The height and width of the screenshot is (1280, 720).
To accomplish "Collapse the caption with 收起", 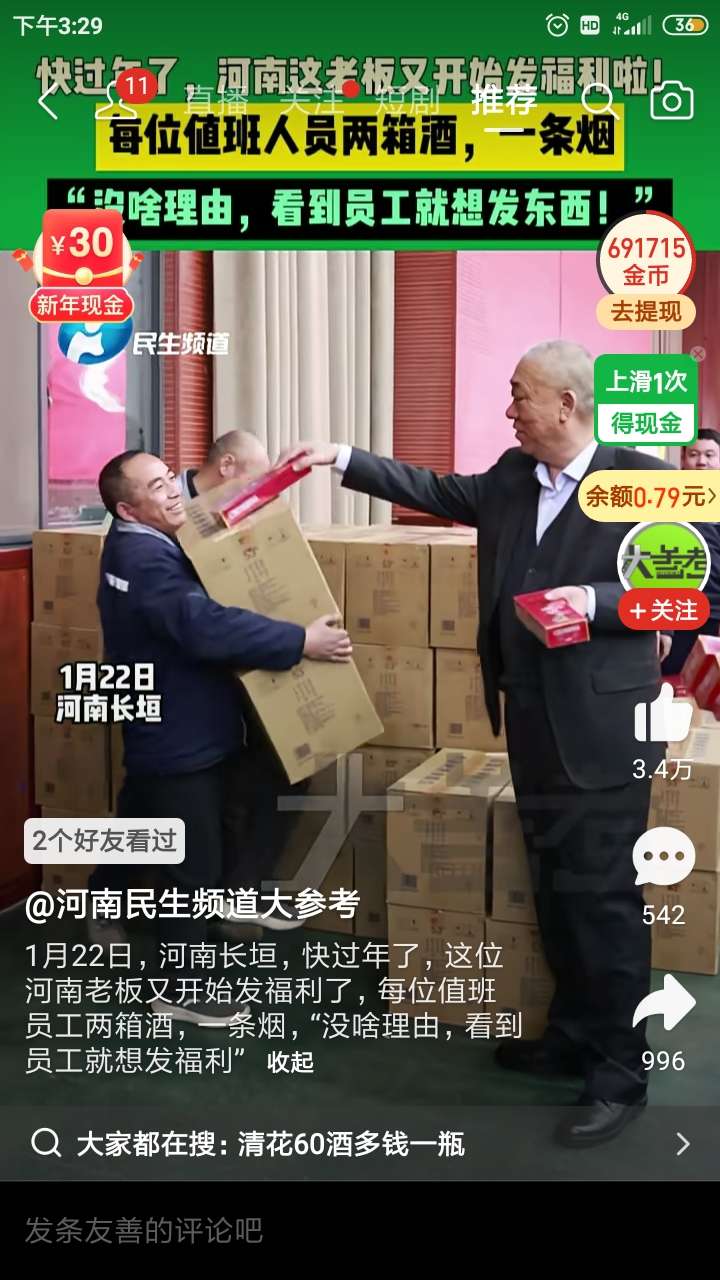I will tap(290, 1062).
